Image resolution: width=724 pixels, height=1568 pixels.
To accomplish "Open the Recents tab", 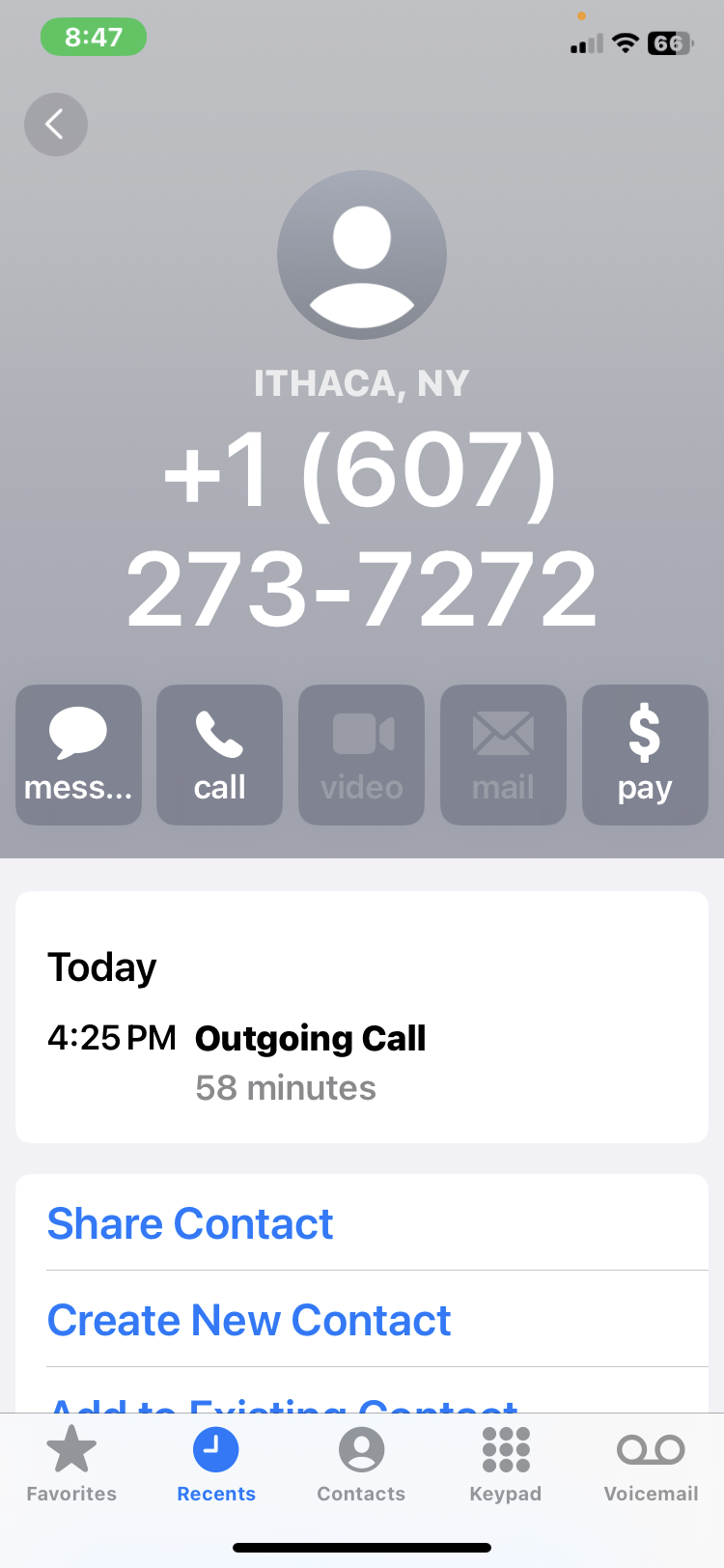I will [216, 1465].
